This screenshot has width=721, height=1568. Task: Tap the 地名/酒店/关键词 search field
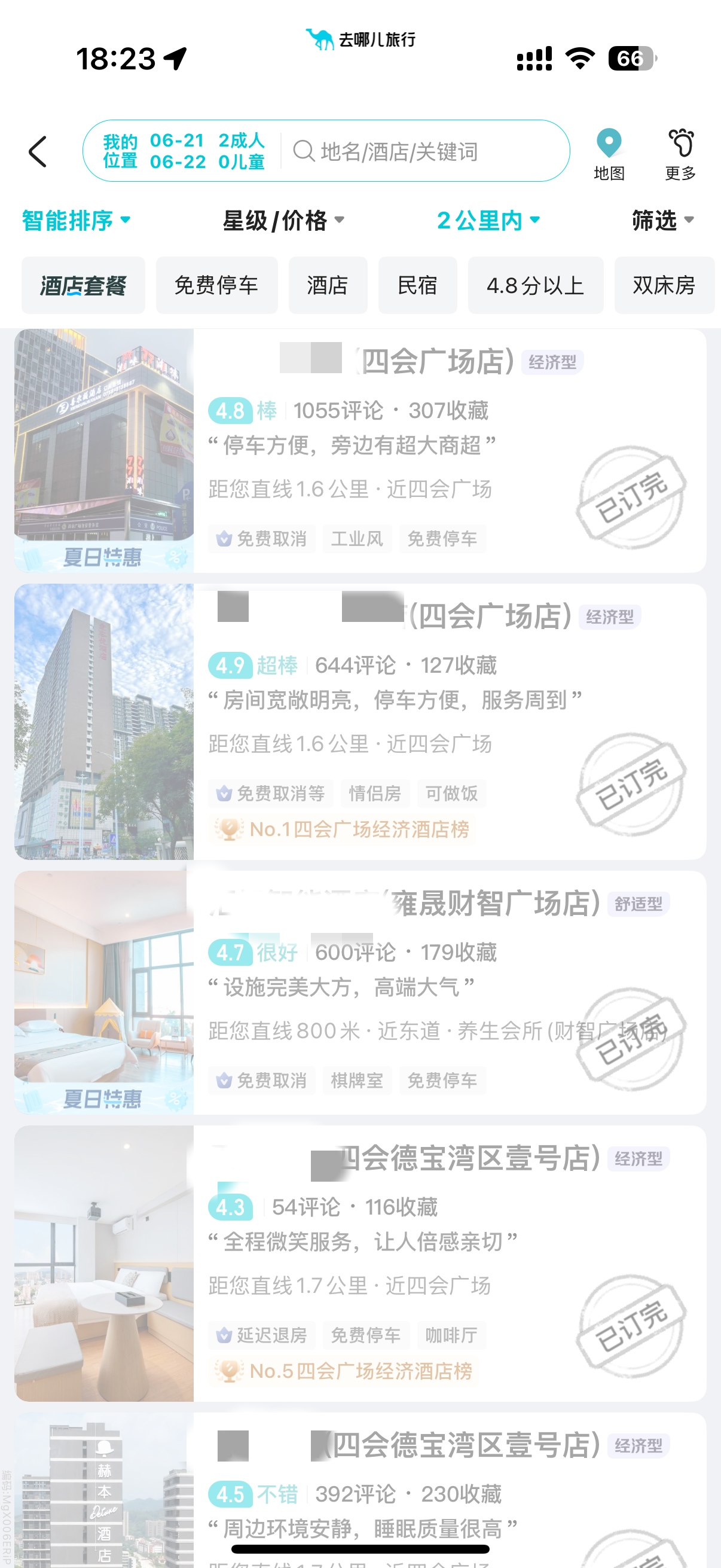coord(426,151)
